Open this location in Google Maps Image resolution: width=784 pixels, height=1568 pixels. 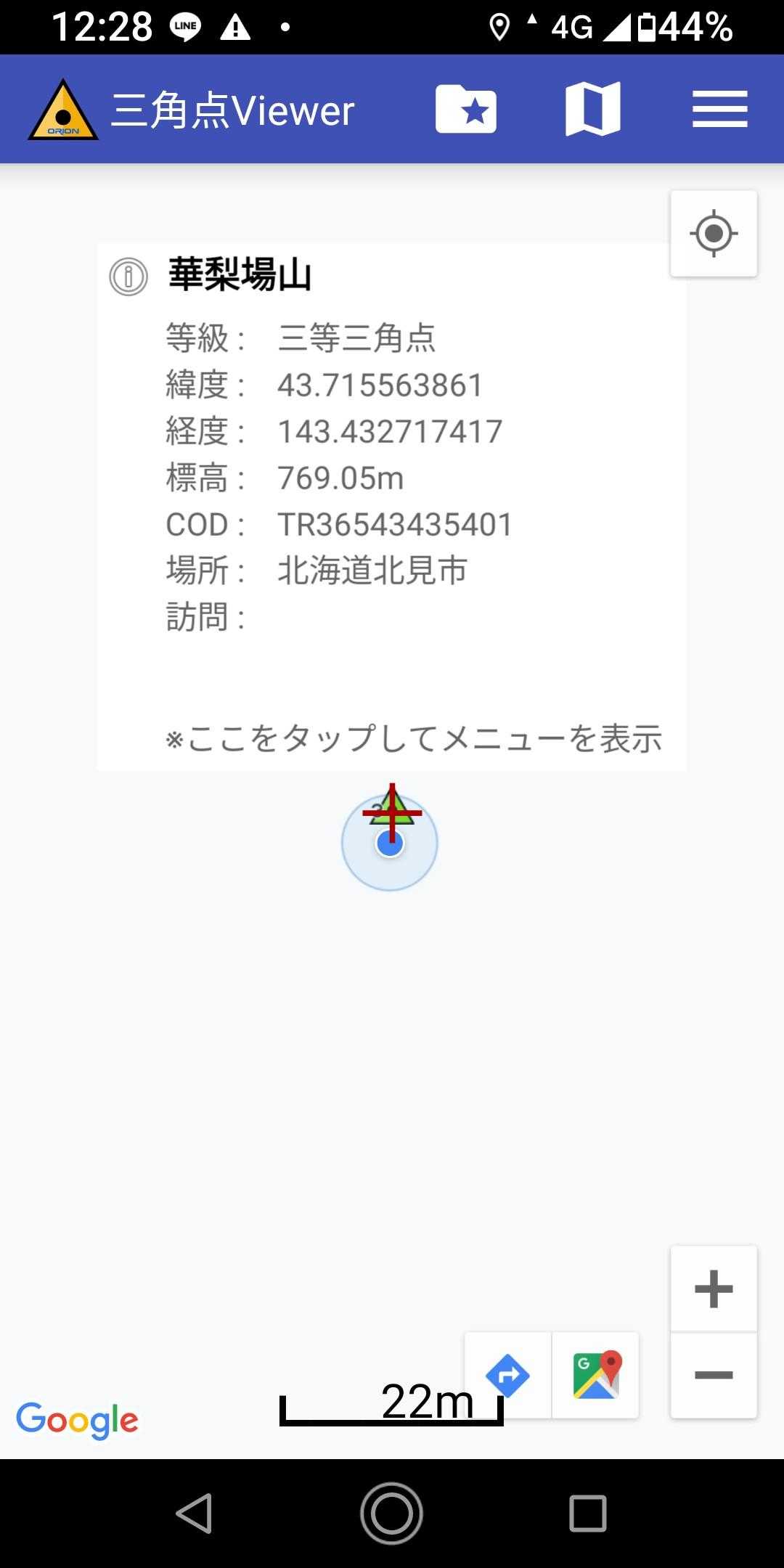pyautogui.click(x=596, y=1375)
